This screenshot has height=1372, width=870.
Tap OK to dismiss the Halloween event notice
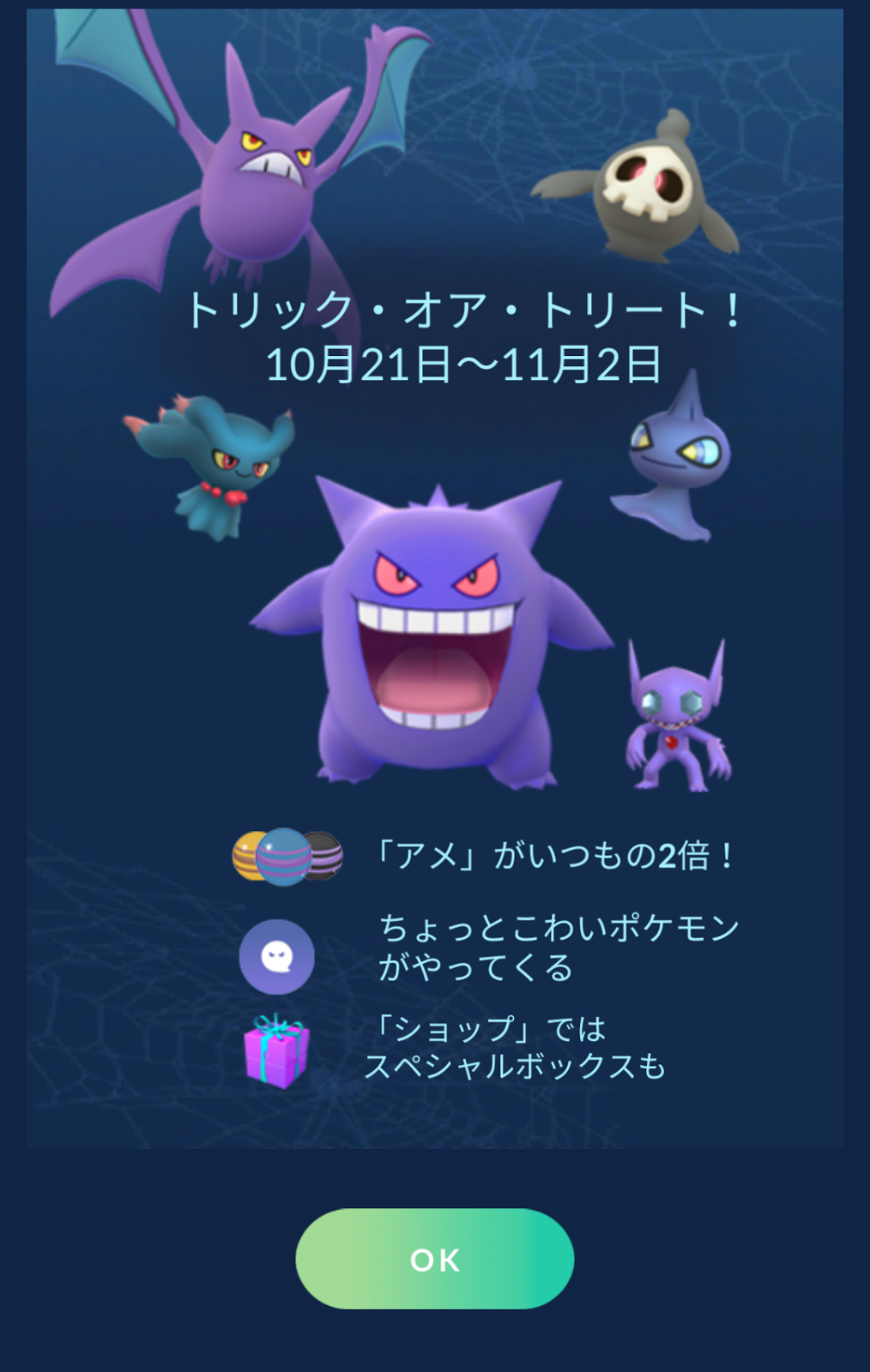pyautogui.click(x=434, y=1258)
